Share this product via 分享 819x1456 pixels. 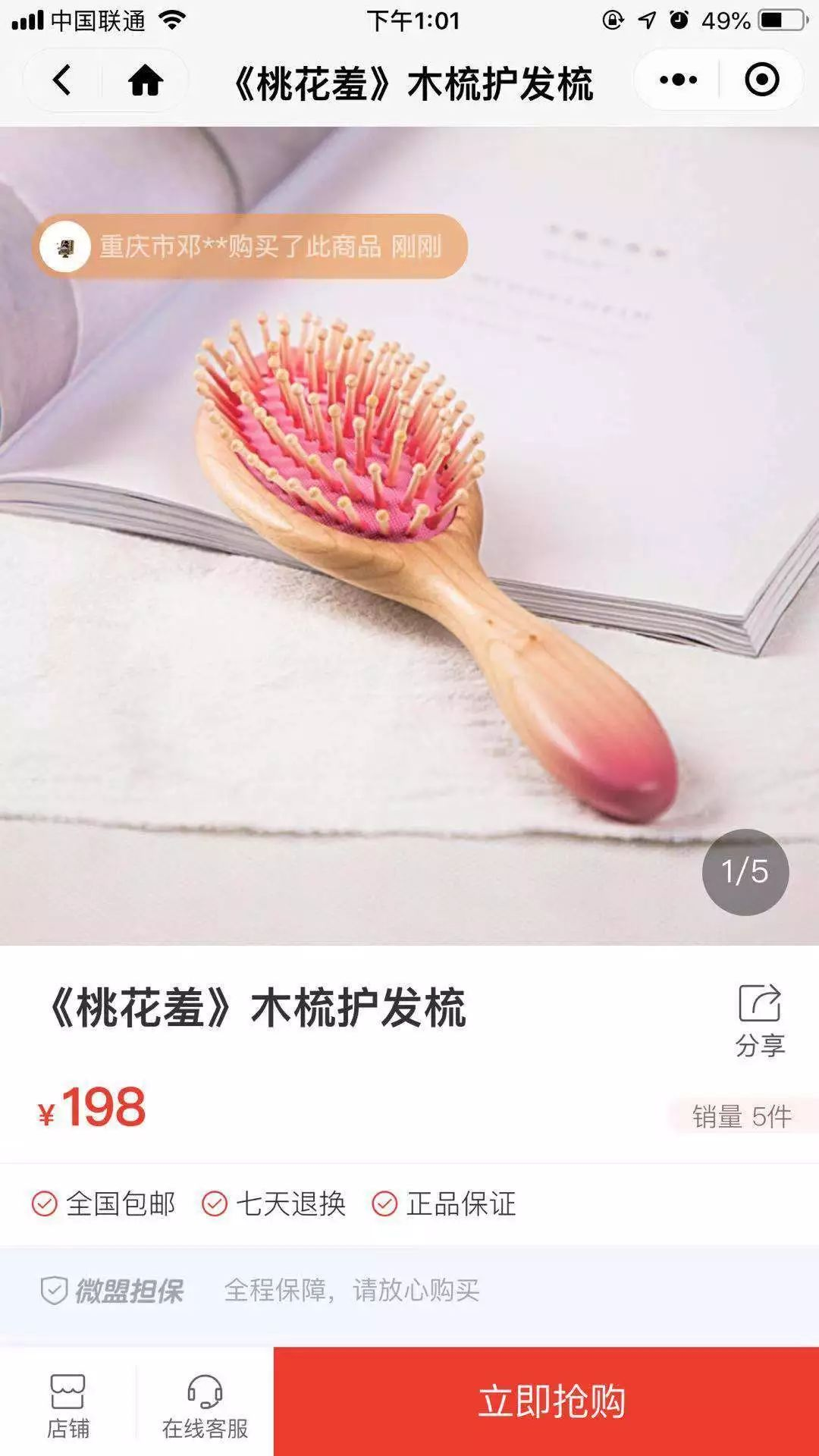(x=760, y=1021)
